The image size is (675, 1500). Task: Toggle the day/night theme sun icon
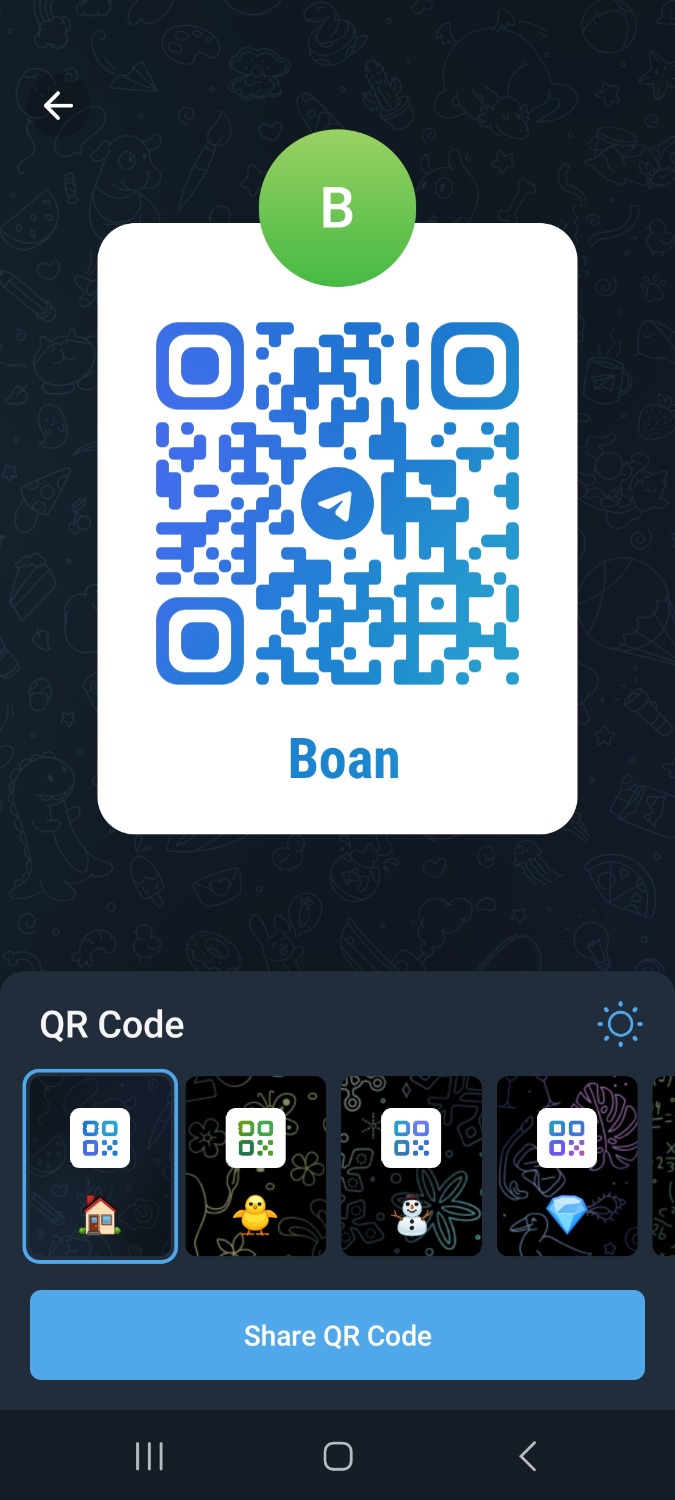pos(620,1024)
